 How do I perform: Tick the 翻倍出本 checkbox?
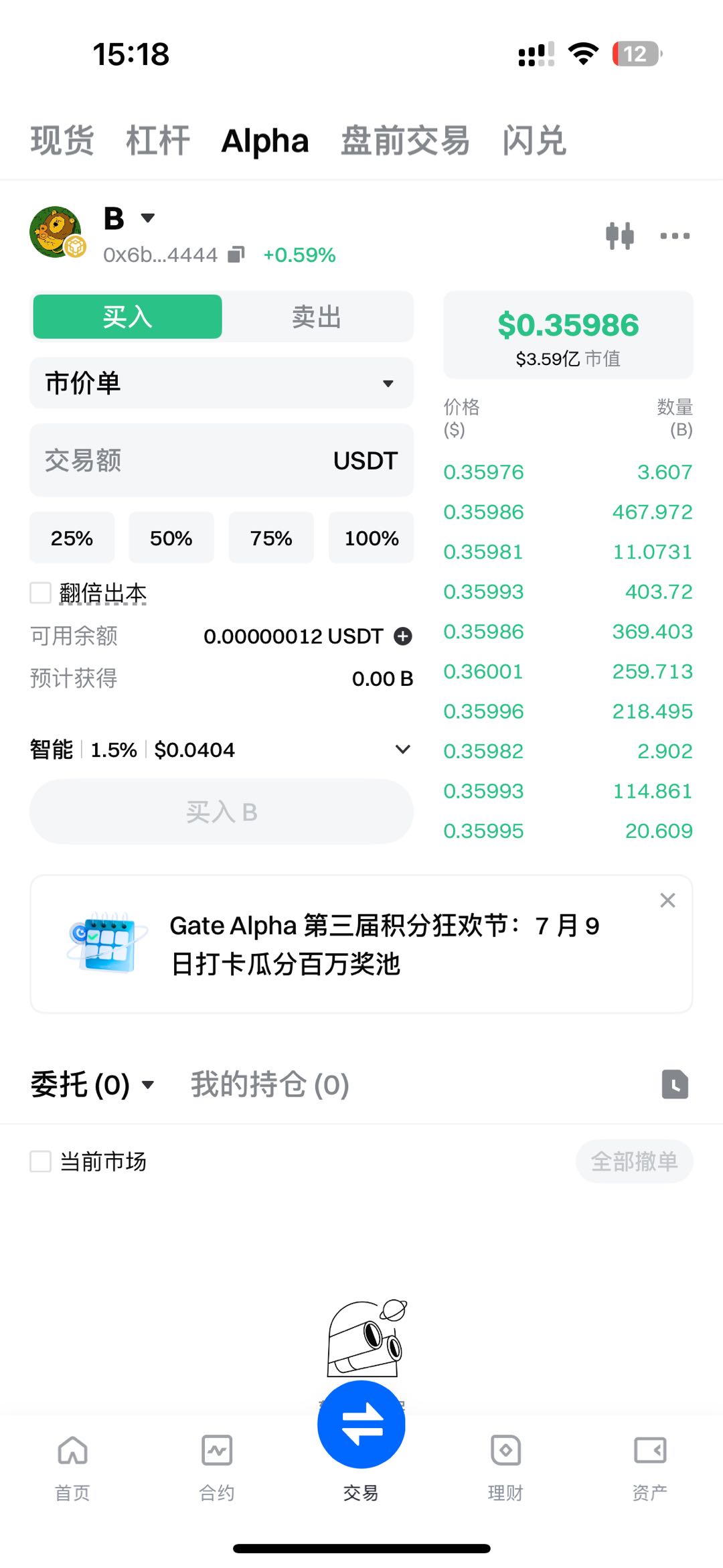click(x=41, y=593)
